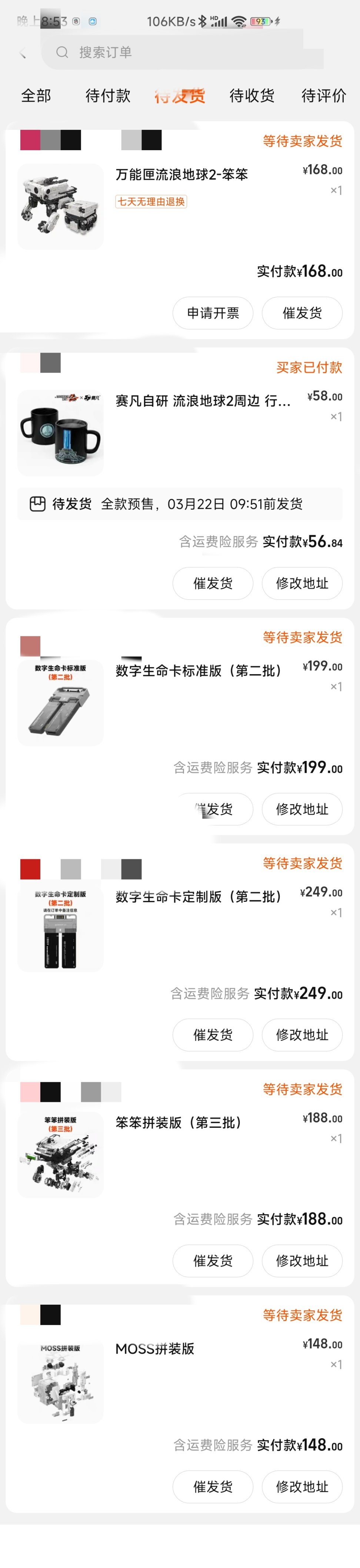This screenshot has width=360, height=1568.
Task: Open the 待收货 tab
Action: tap(252, 96)
